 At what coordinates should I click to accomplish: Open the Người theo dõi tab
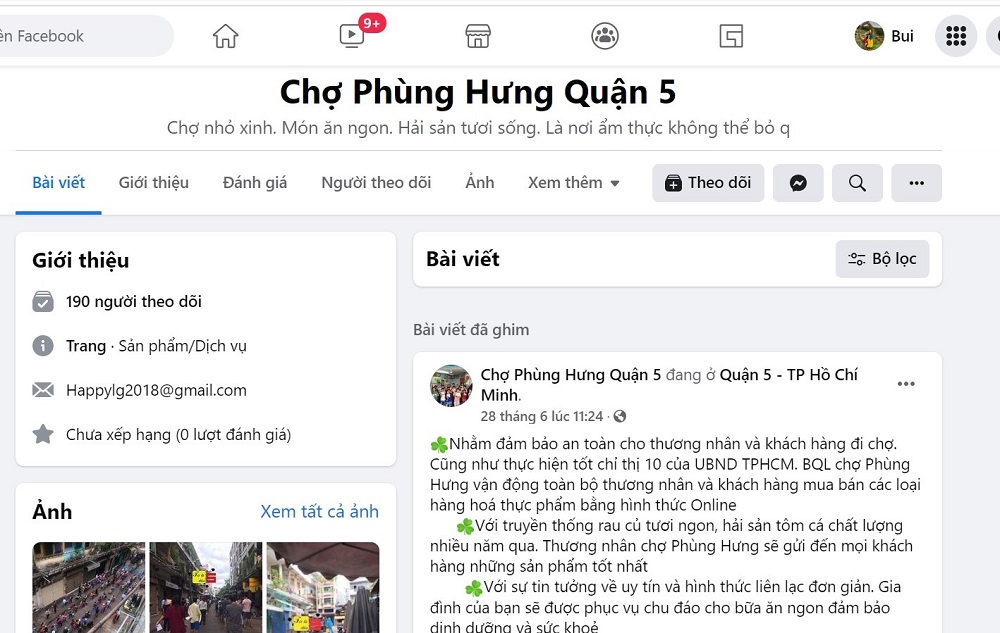pyautogui.click(x=376, y=182)
